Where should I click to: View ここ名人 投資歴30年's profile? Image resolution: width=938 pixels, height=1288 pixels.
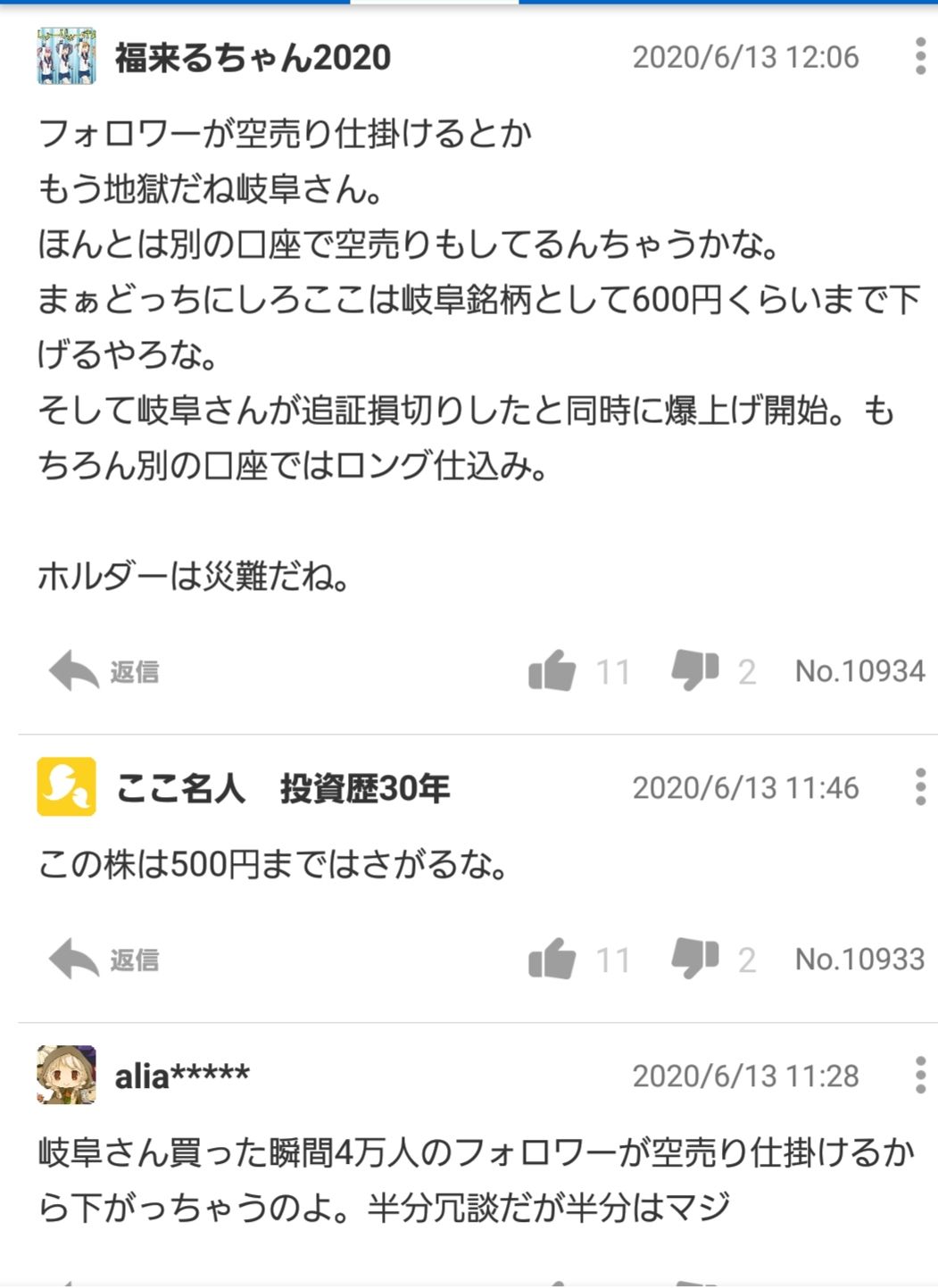282,787
